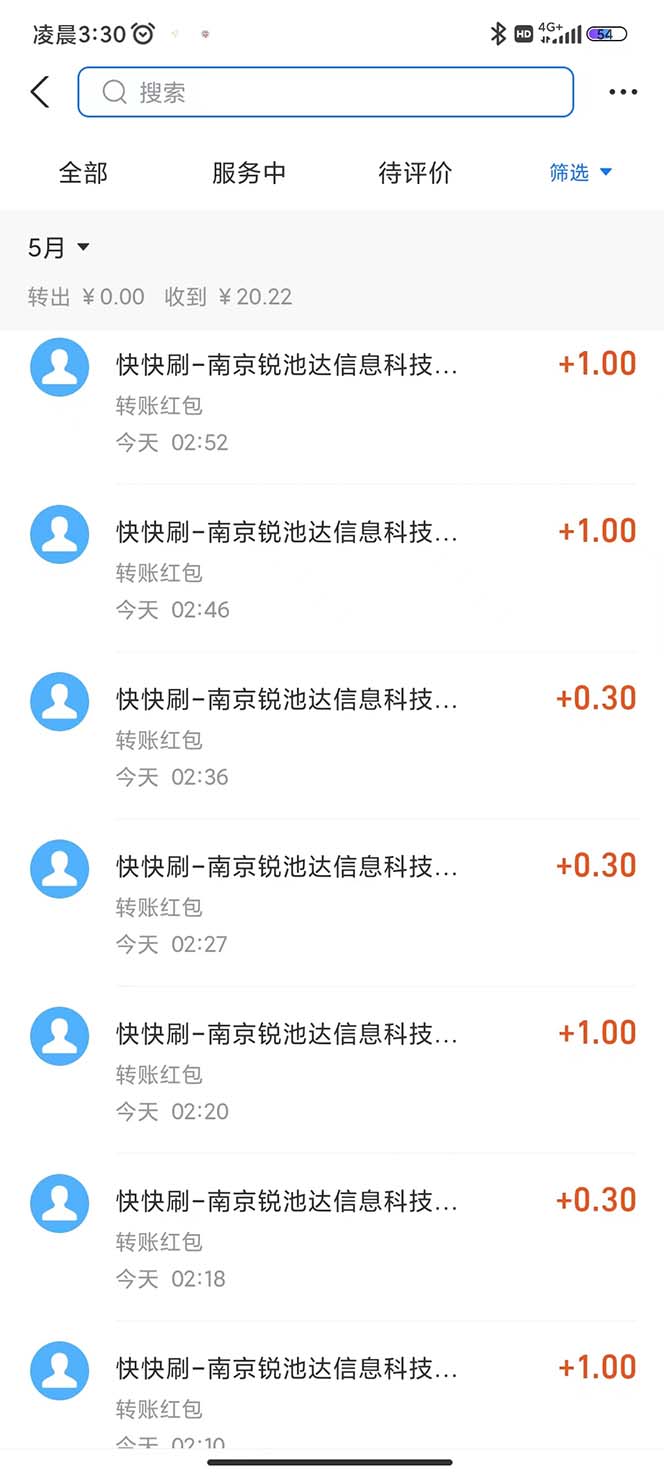This screenshot has height=1476, width=664.
Task: View the 今天 02:18 transaction details
Action: pyautogui.click(x=332, y=1237)
